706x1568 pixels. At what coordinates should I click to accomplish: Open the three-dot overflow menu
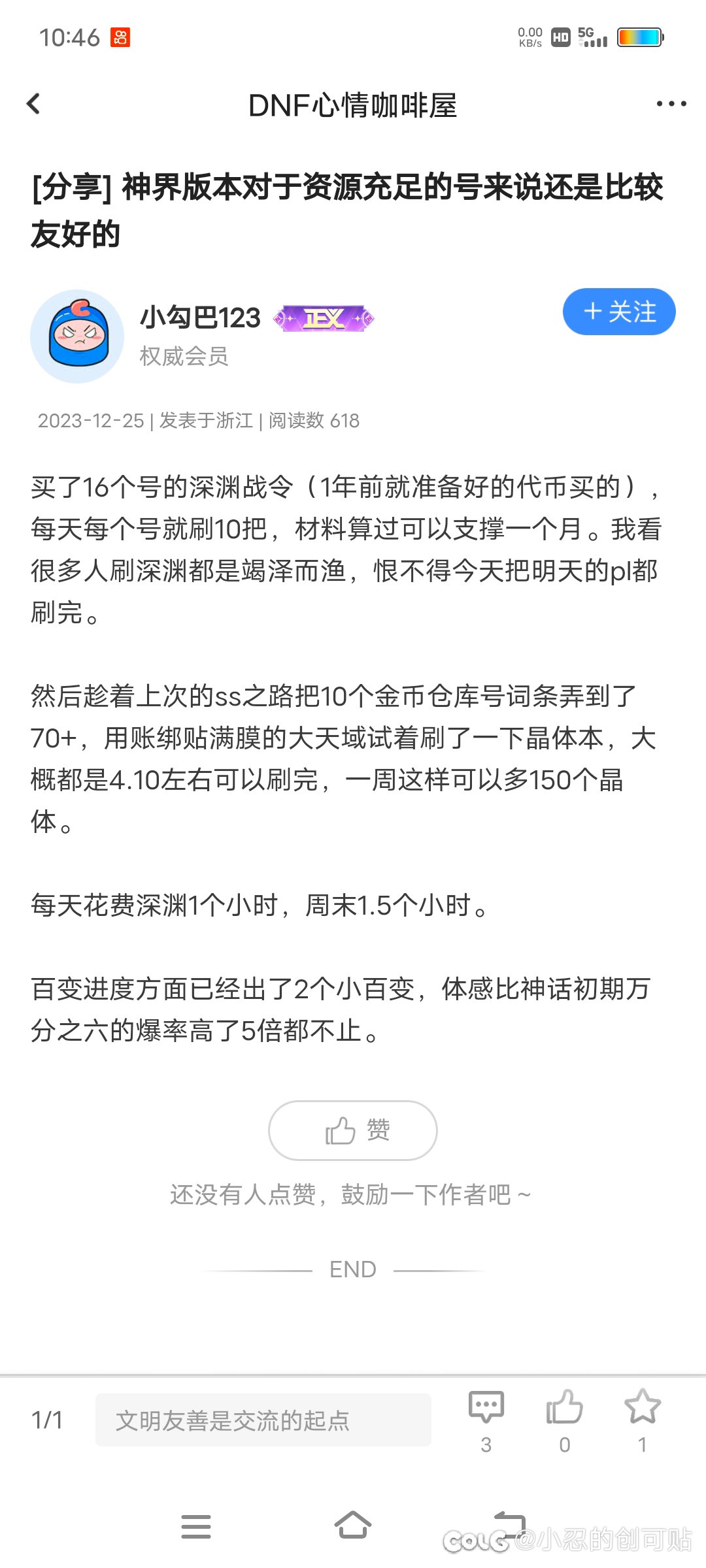click(671, 104)
